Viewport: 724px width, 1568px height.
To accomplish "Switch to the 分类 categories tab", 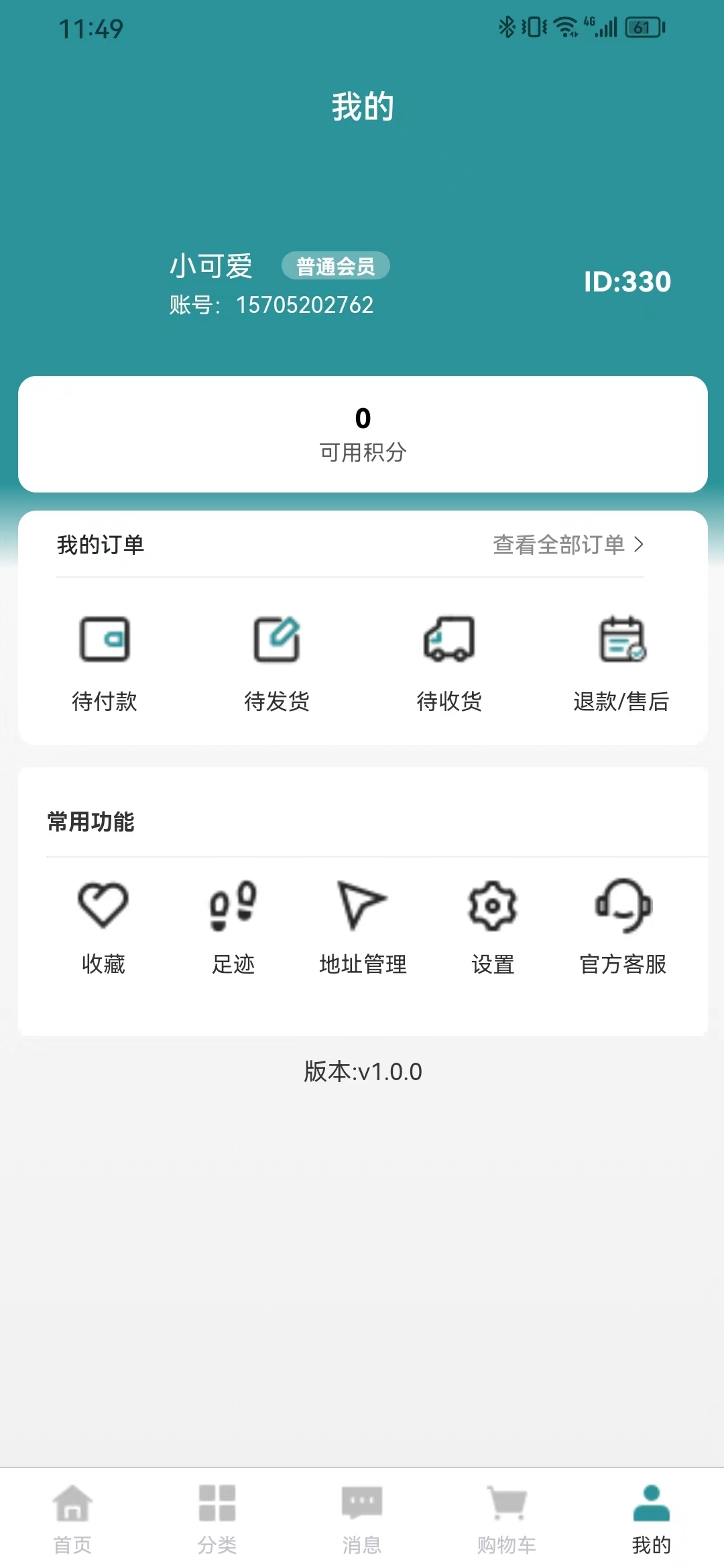I will (217, 1514).
